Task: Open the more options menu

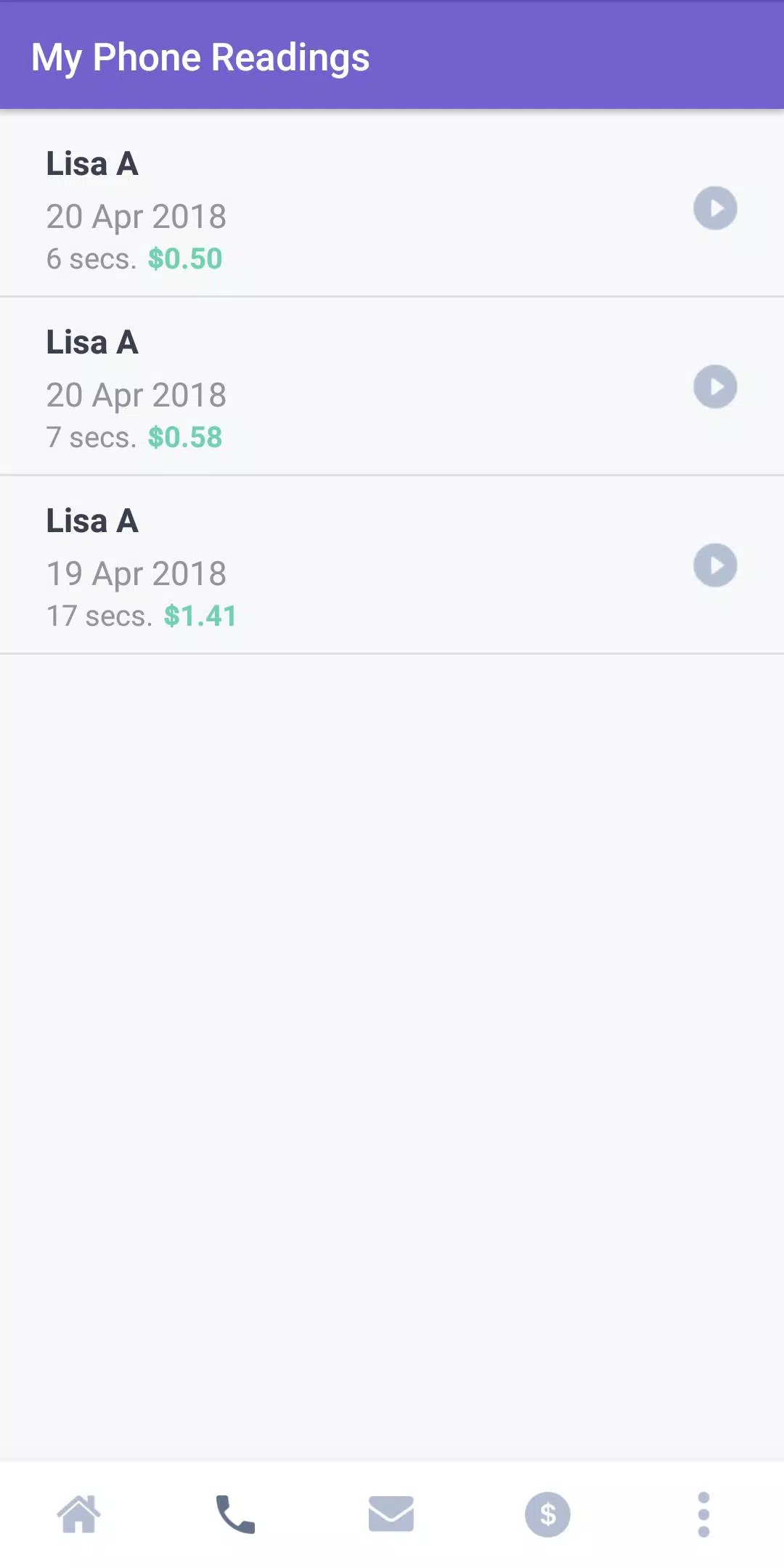Action: click(x=703, y=1514)
